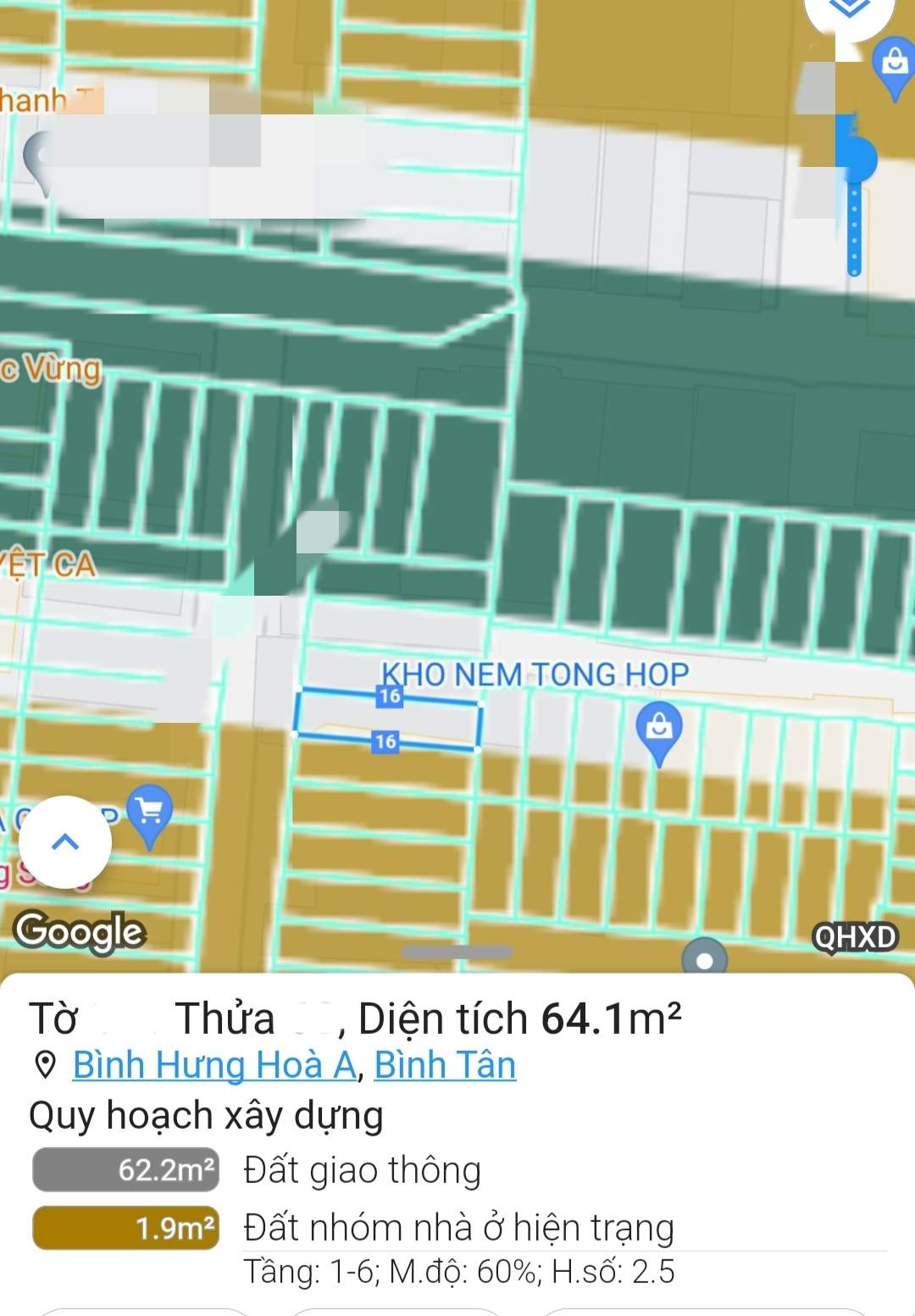The height and width of the screenshot is (1316, 915).
Task: Tap the shopping cart store marker
Action: coord(150,813)
